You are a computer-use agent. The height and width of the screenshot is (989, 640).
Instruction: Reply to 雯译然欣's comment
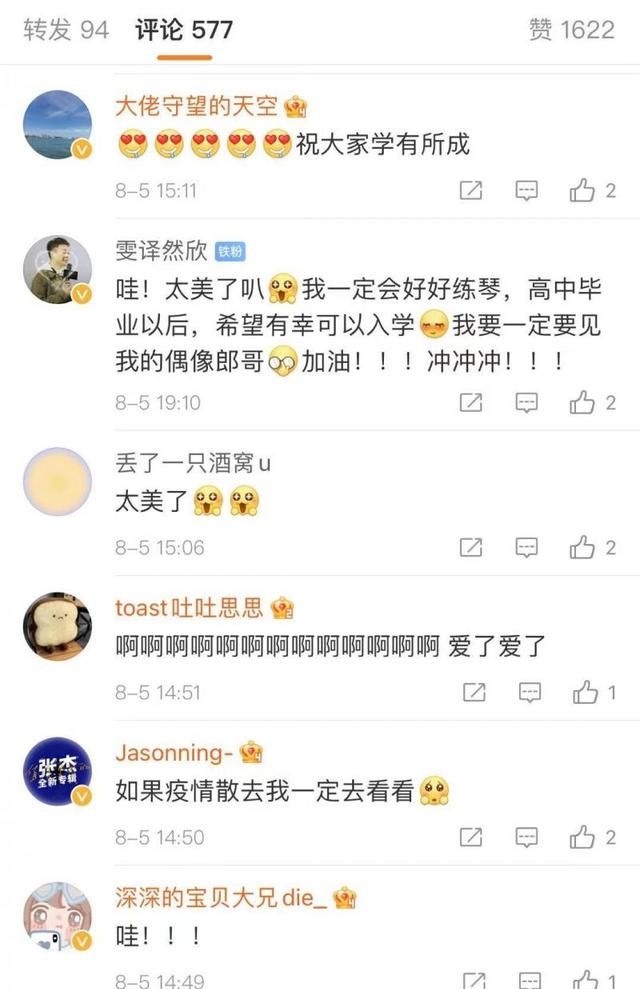pyautogui.click(x=527, y=402)
